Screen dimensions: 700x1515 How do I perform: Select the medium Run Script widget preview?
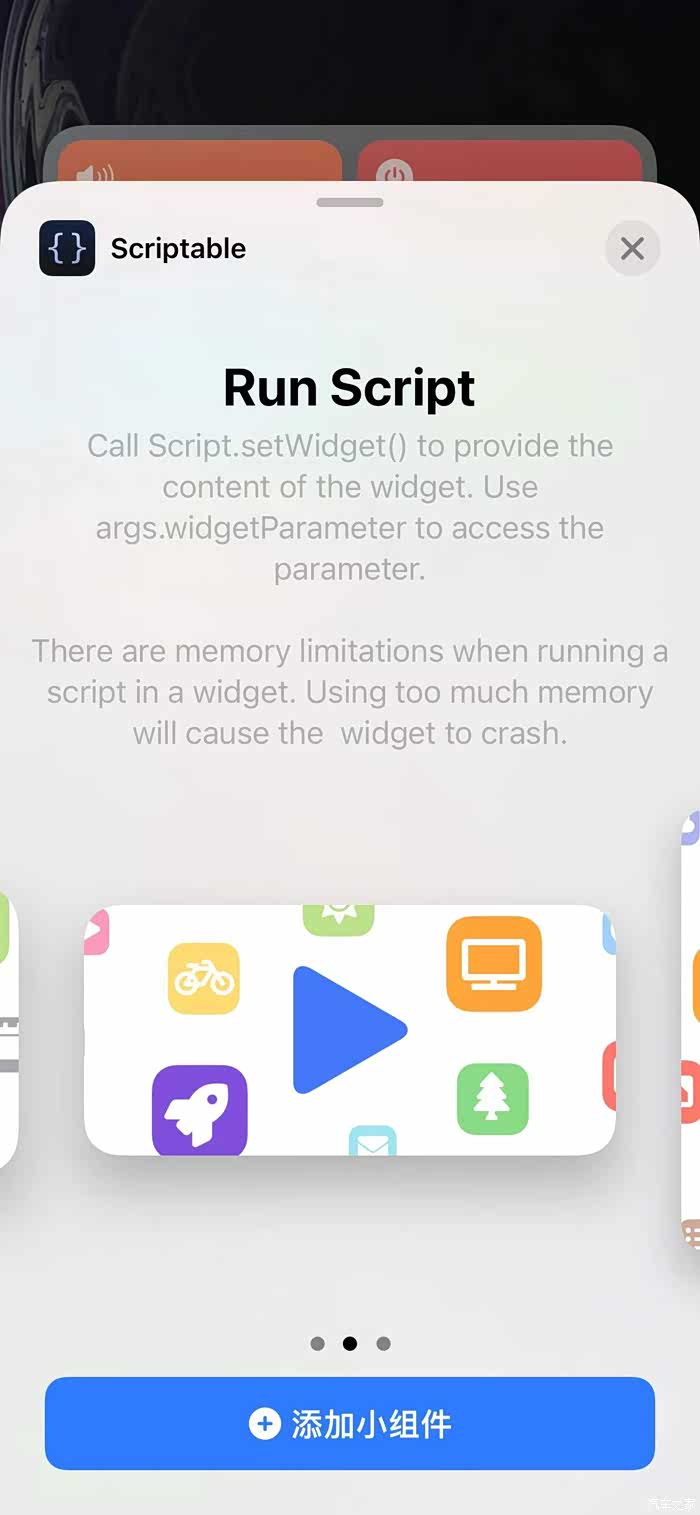(x=350, y=1030)
